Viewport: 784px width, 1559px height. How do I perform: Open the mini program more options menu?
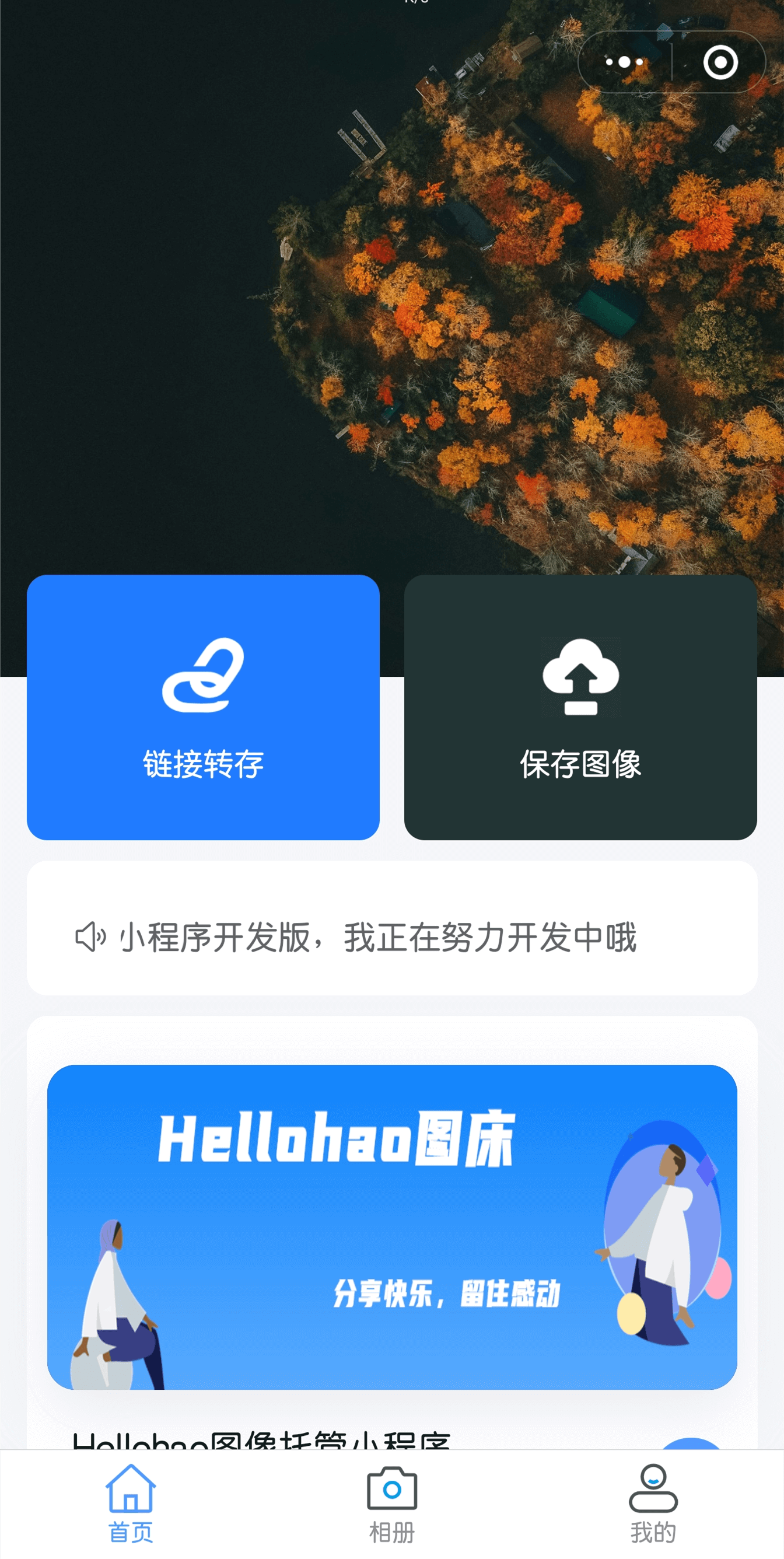[x=624, y=62]
